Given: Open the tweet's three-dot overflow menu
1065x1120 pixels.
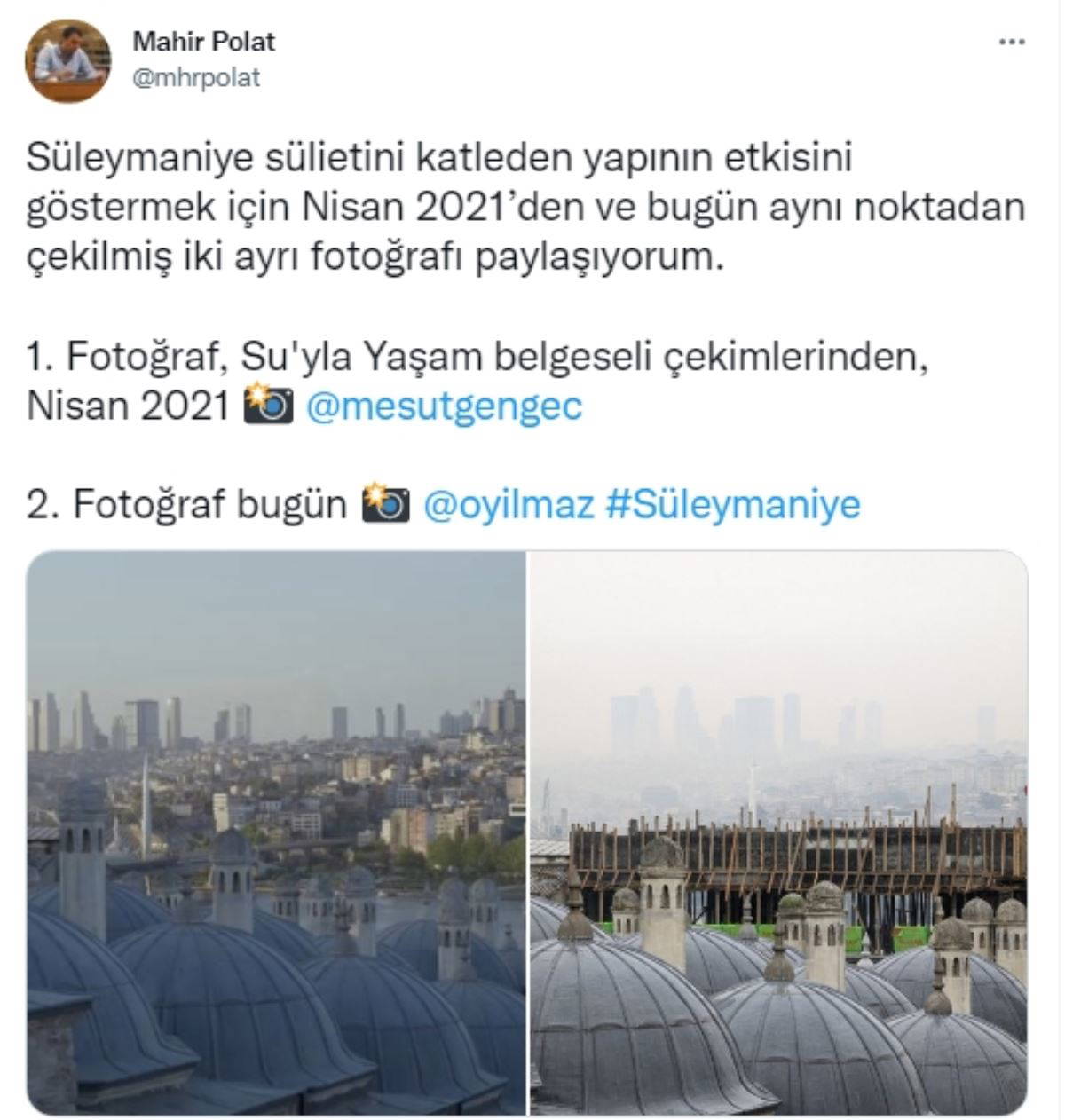Looking at the screenshot, I should point(1011,43).
